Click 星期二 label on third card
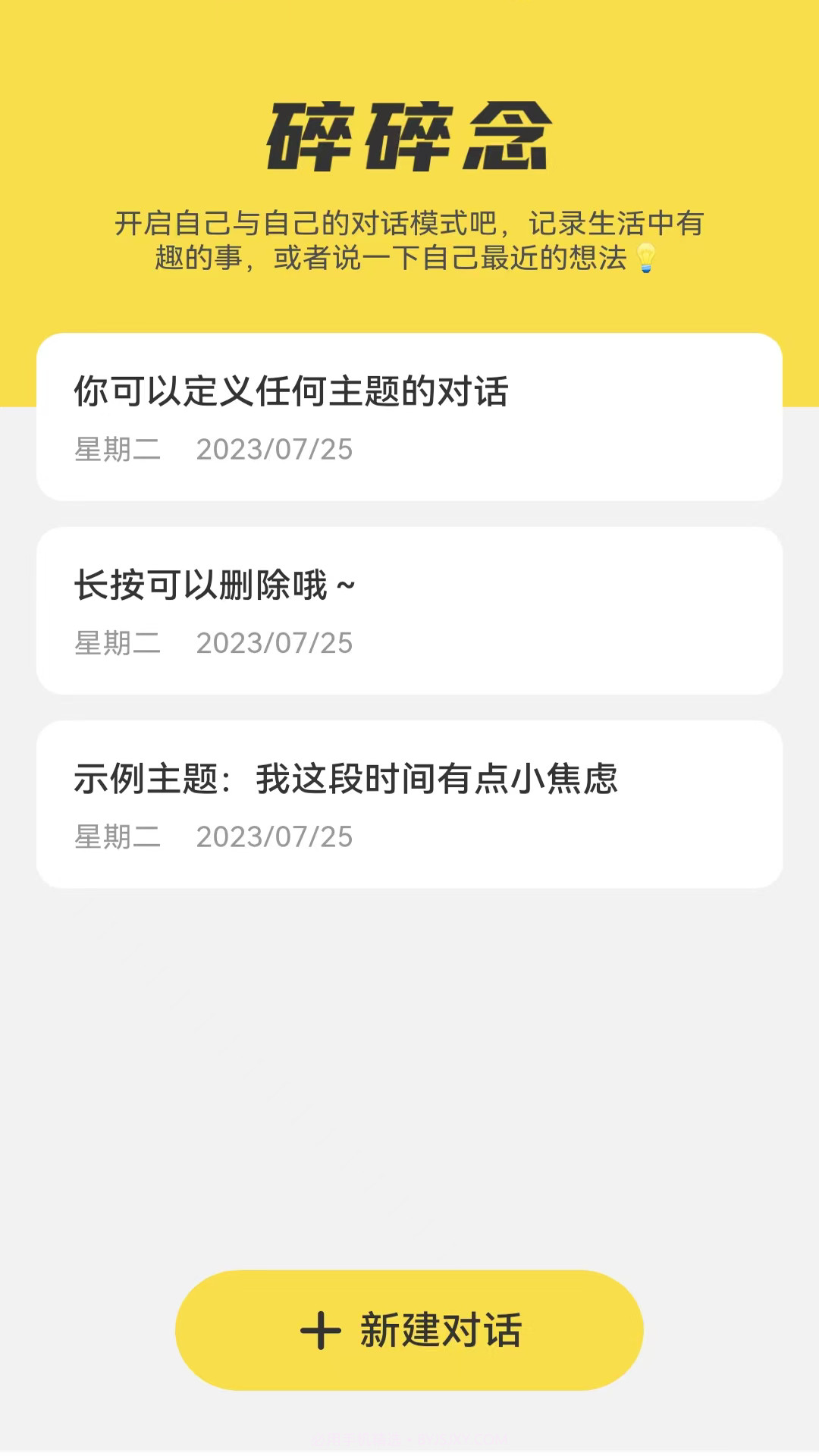The image size is (819, 1456). pyautogui.click(x=118, y=838)
